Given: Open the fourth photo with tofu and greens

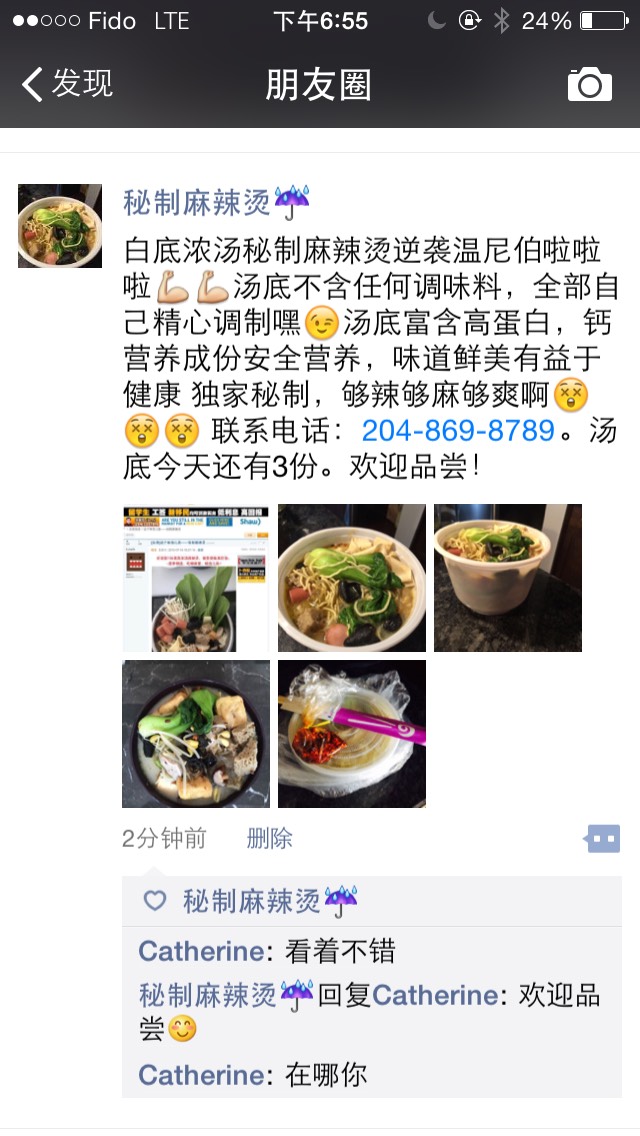Looking at the screenshot, I should pyautogui.click(x=196, y=734).
